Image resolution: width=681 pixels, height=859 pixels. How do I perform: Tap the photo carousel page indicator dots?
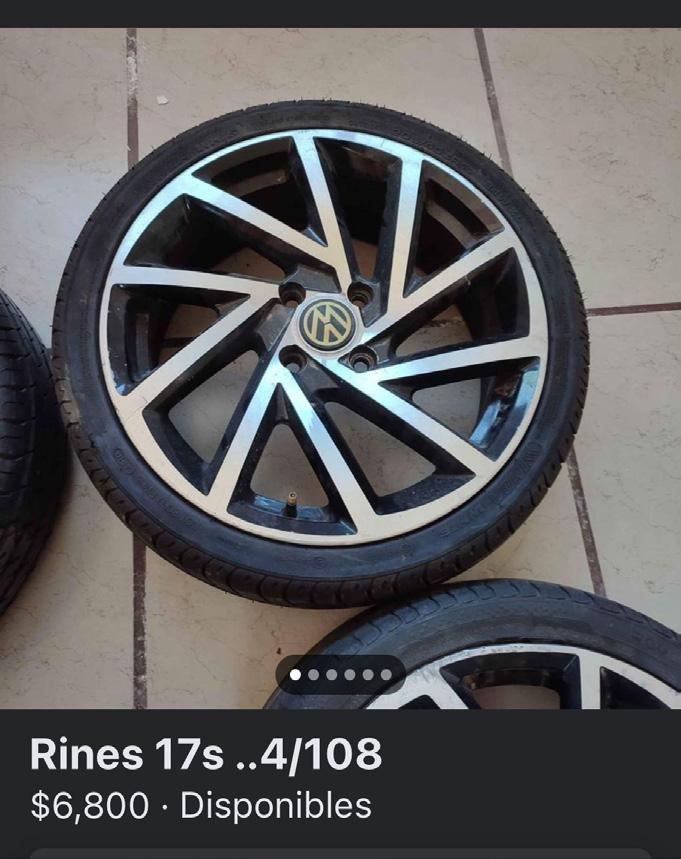340,675
